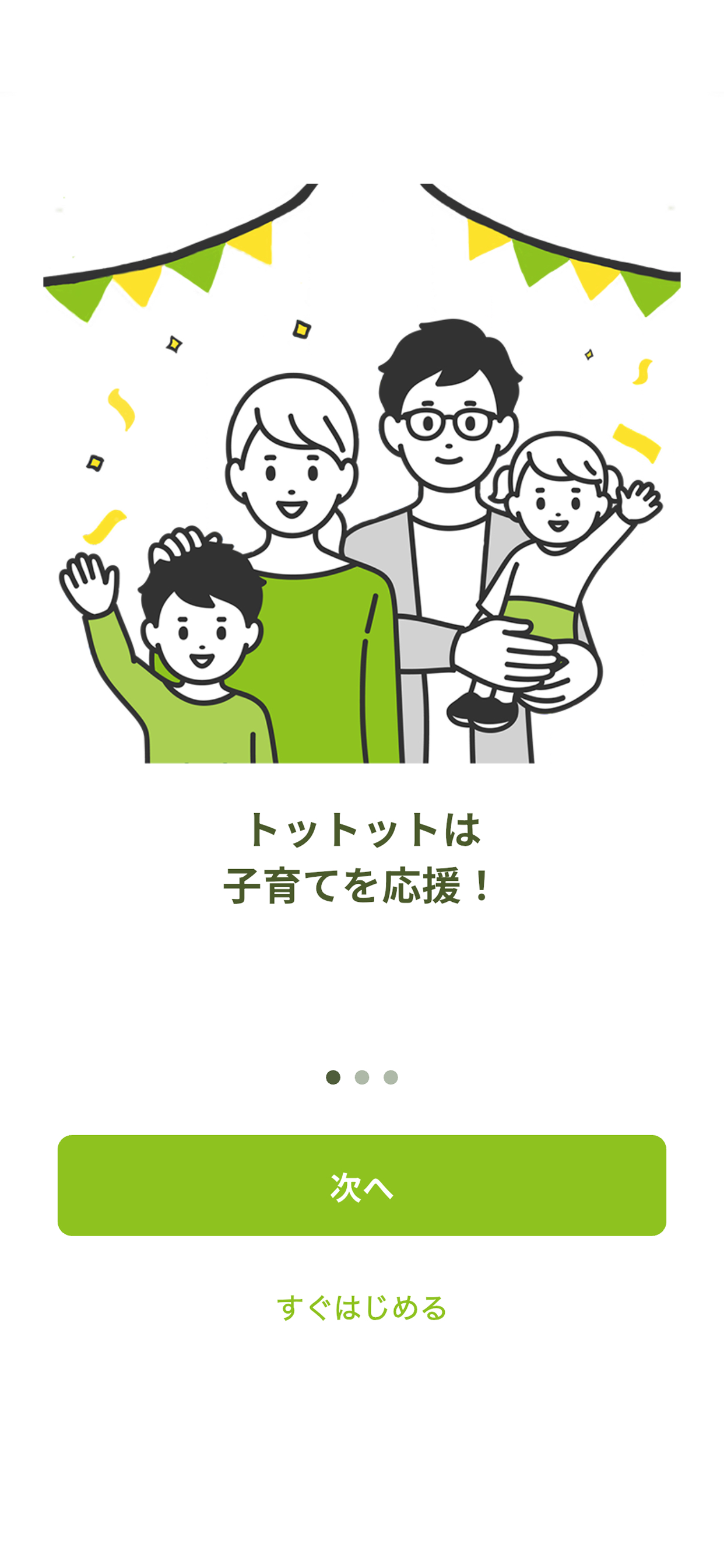724x1568 pixels.
Task: Tap the boy's raised waving hand
Action: click(x=88, y=578)
